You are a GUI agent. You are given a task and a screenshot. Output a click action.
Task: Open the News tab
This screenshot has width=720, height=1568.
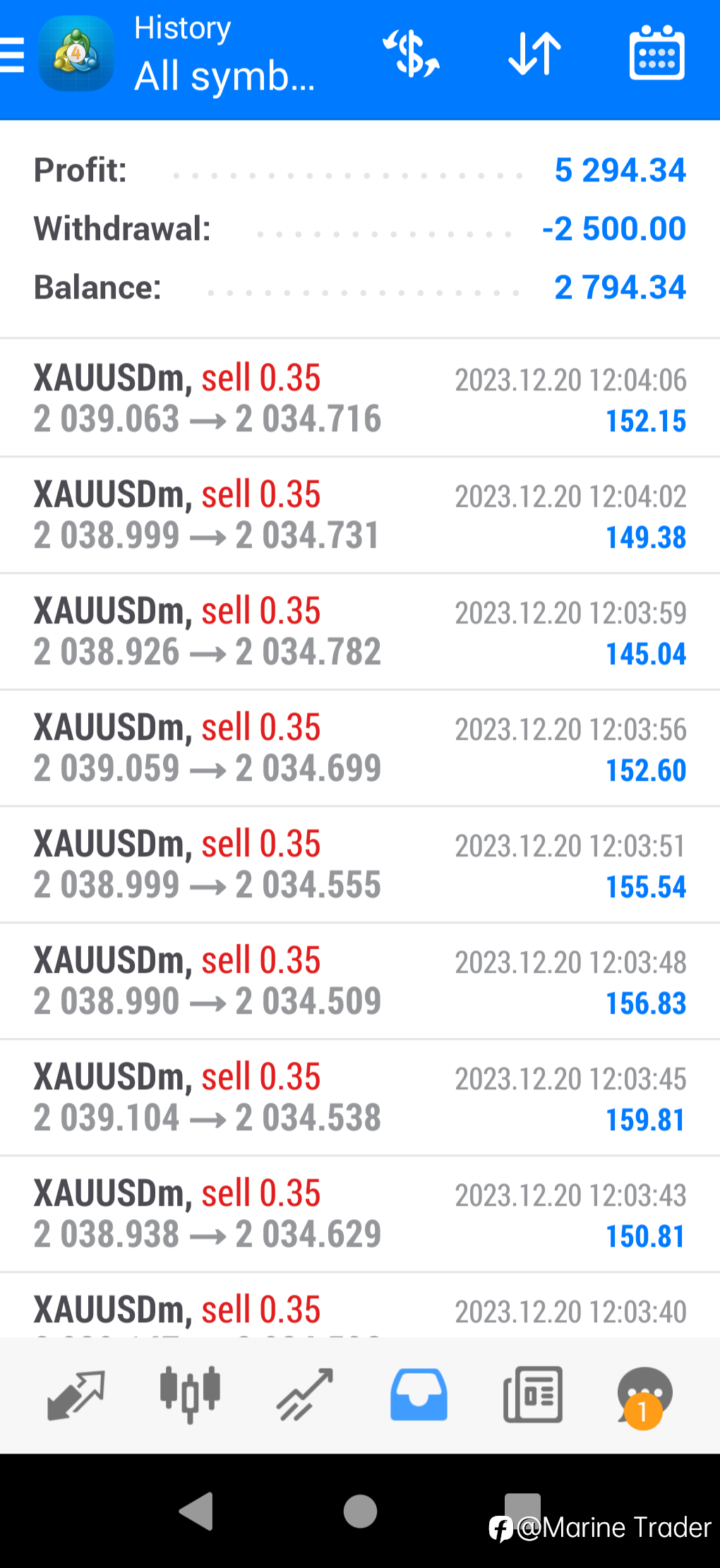pos(533,1394)
